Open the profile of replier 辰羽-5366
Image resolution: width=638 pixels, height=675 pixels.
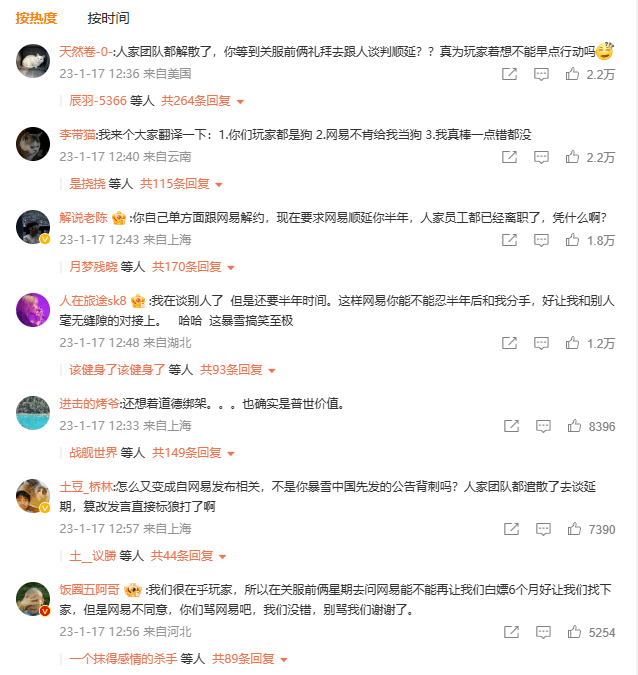click(x=97, y=101)
